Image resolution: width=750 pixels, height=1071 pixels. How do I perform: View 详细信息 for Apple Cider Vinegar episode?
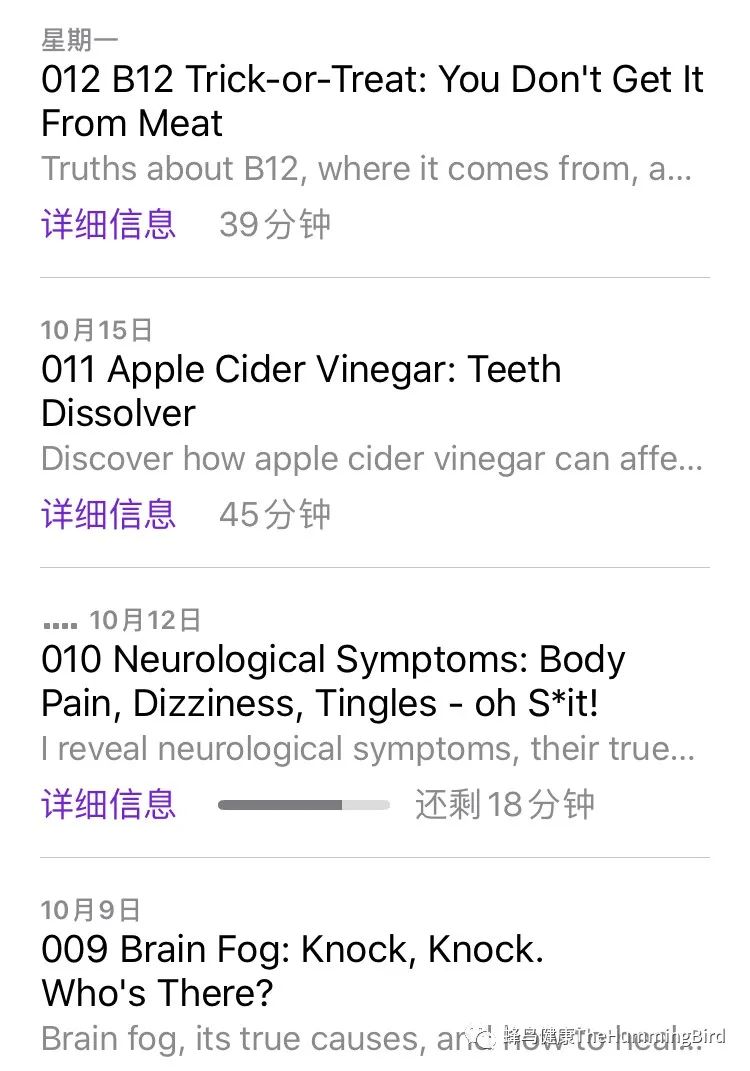pyautogui.click(x=109, y=514)
